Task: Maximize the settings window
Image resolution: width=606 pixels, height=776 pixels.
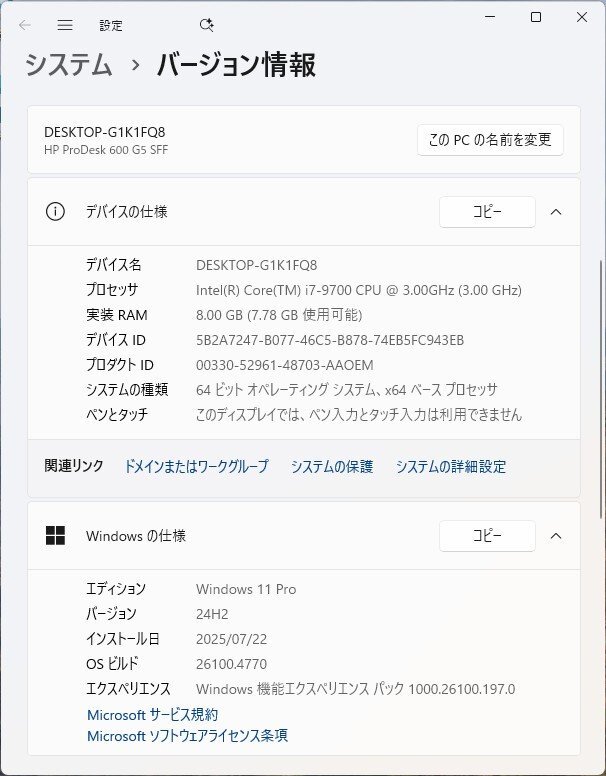Action: pyautogui.click(x=536, y=17)
